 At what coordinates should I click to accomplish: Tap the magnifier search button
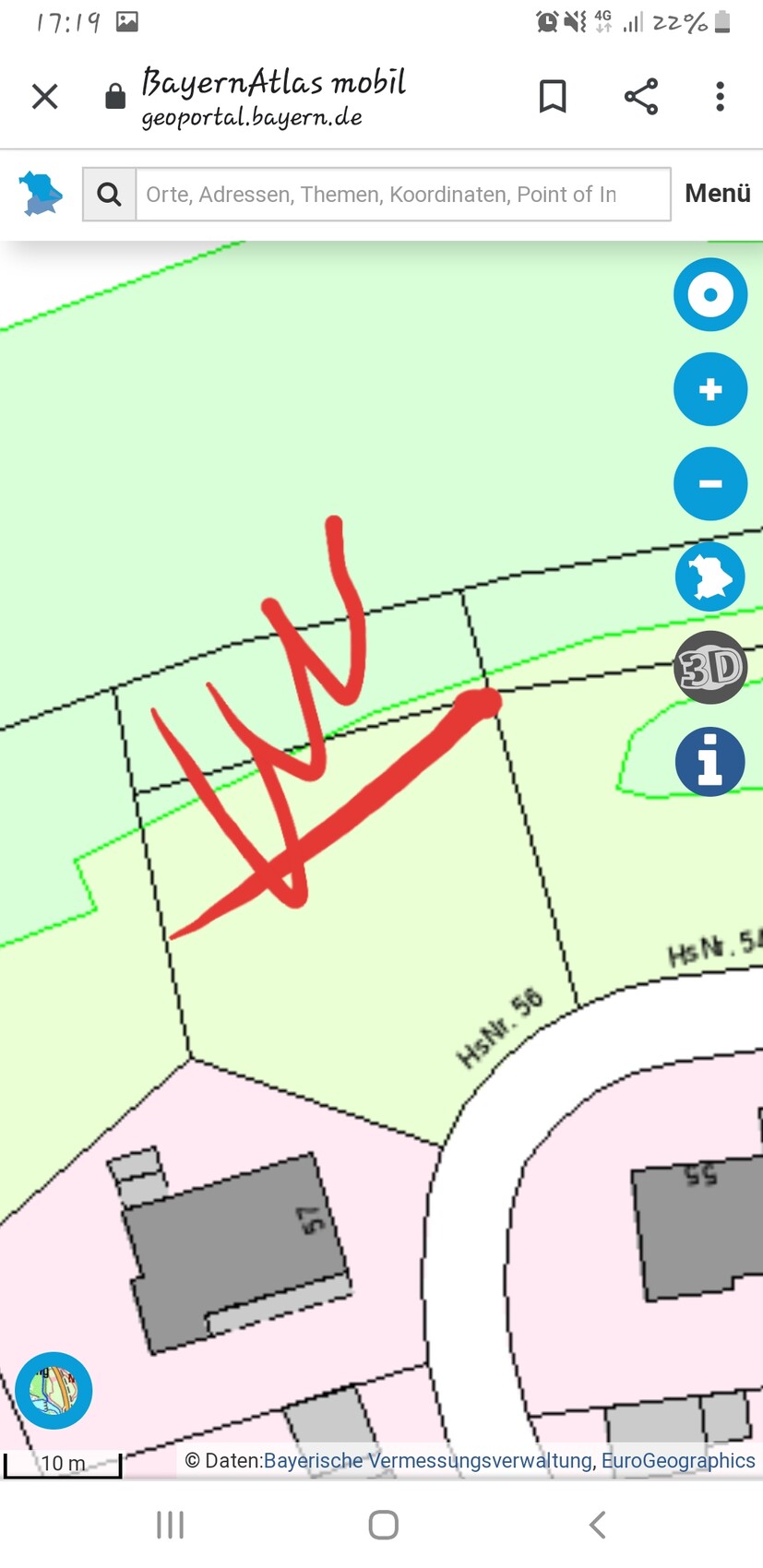coord(109,195)
